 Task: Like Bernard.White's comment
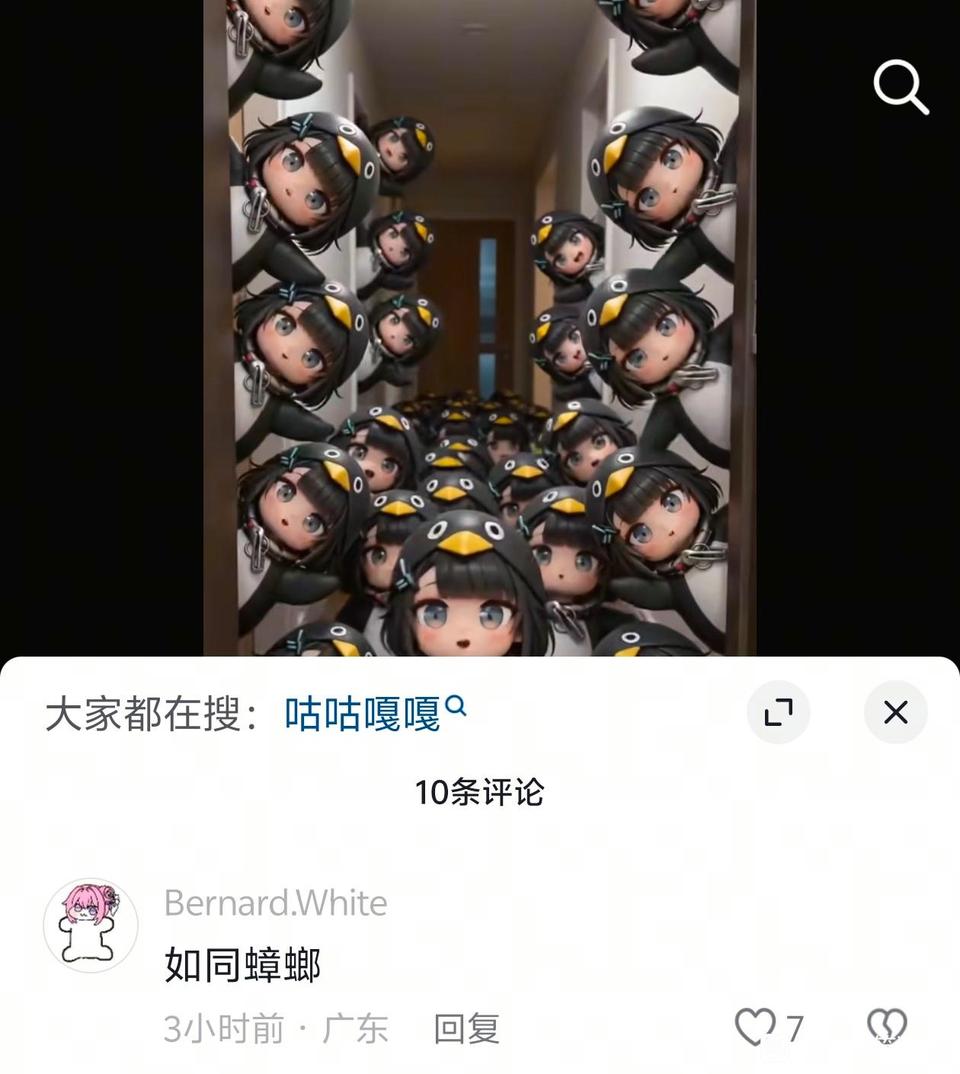(756, 1027)
